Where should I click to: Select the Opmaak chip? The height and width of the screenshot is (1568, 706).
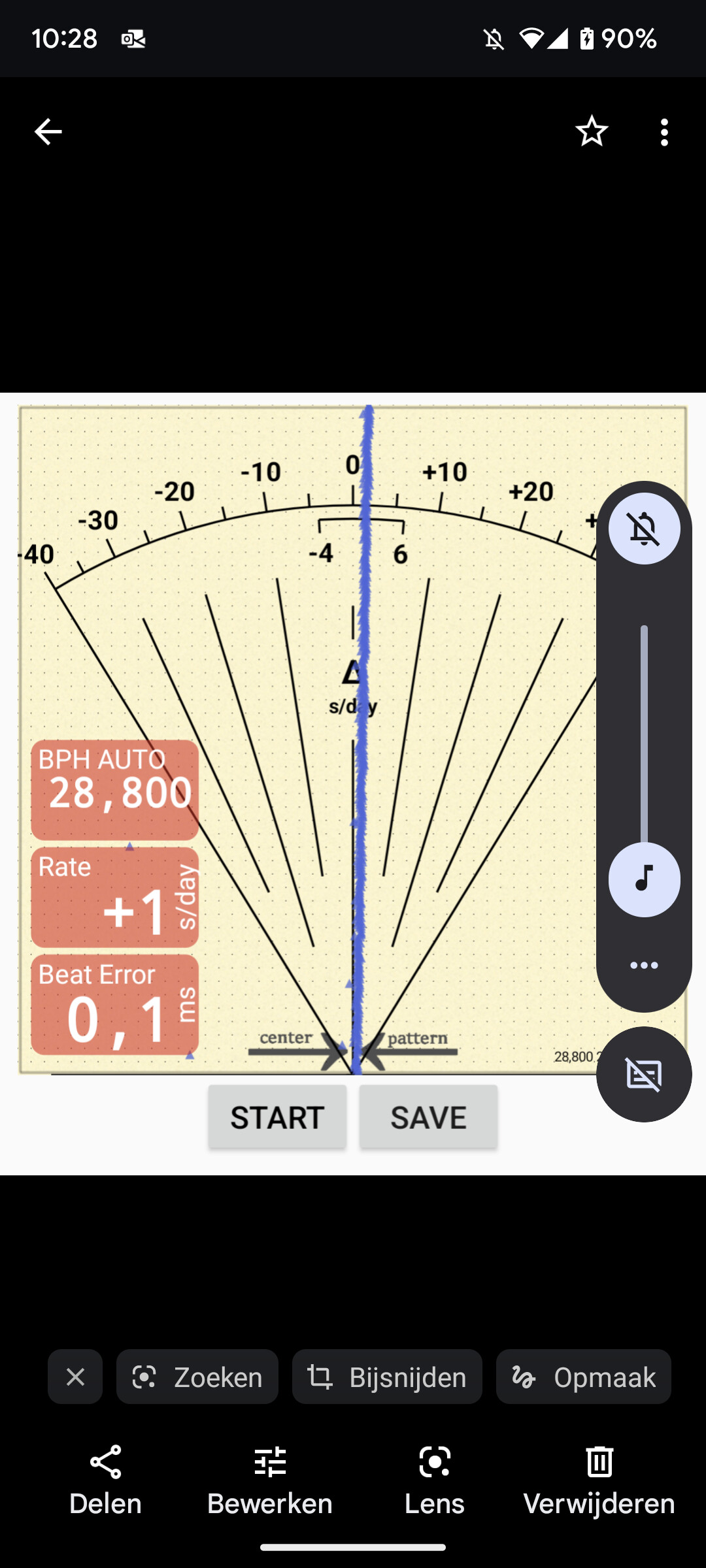point(584,1377)
